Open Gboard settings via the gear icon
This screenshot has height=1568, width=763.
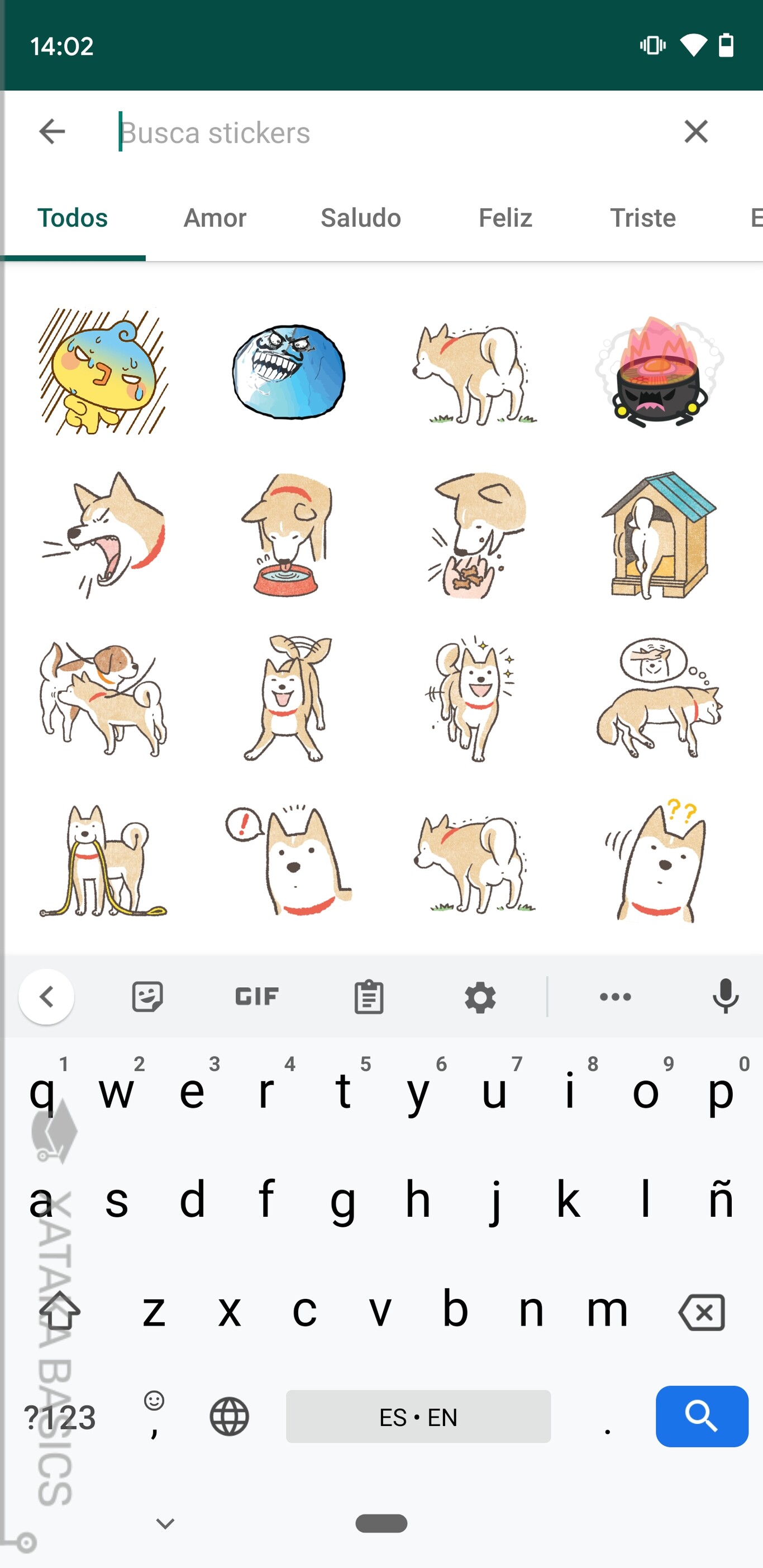(480, 996)
